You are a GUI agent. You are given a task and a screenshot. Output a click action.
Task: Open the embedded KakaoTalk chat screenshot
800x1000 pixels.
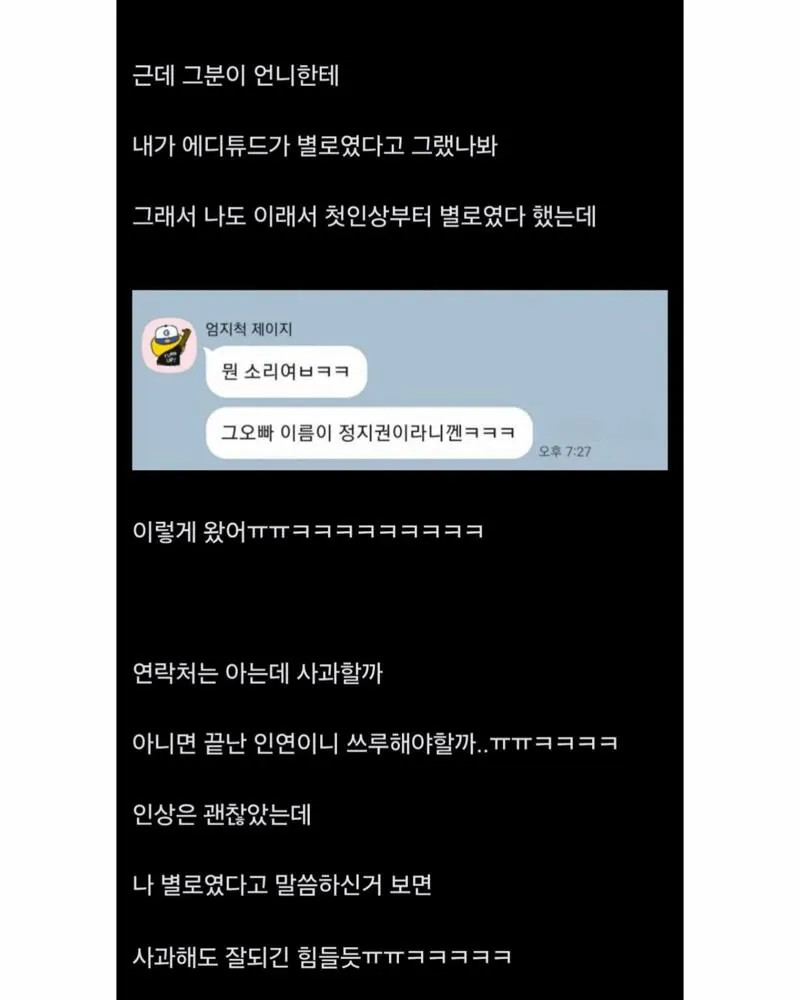pyautogui.click(x=400, y=378)
